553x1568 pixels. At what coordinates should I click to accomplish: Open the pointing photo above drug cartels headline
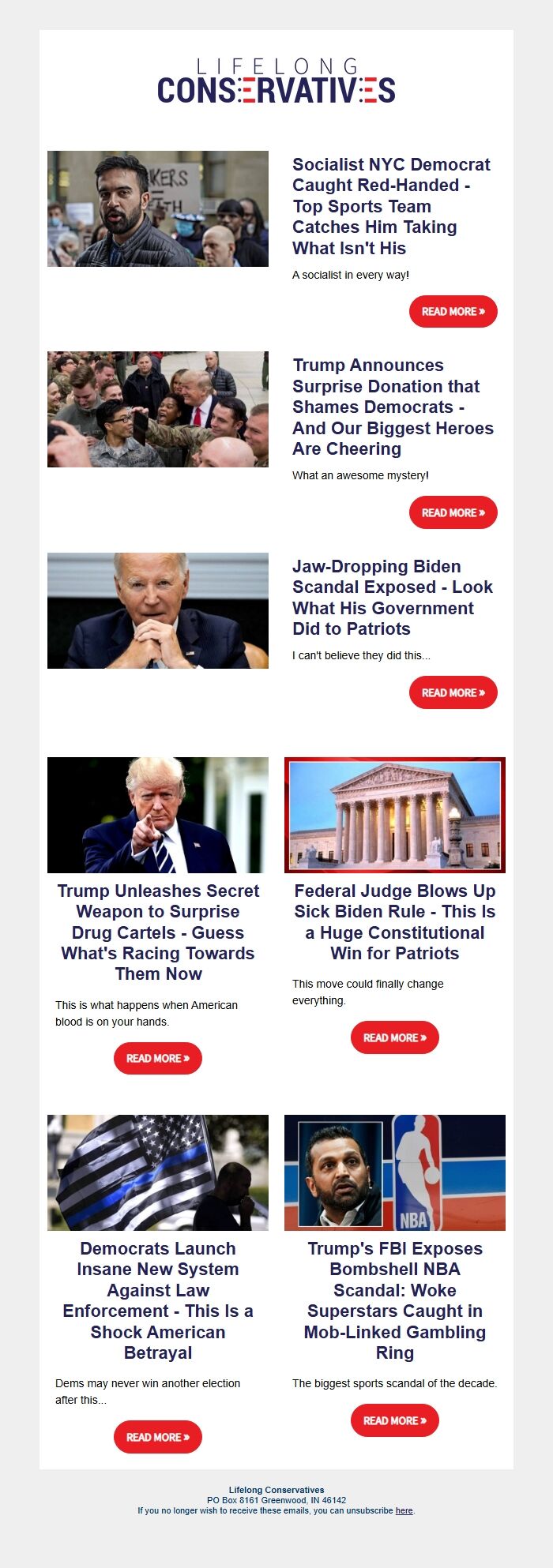[x=158, y=815]
